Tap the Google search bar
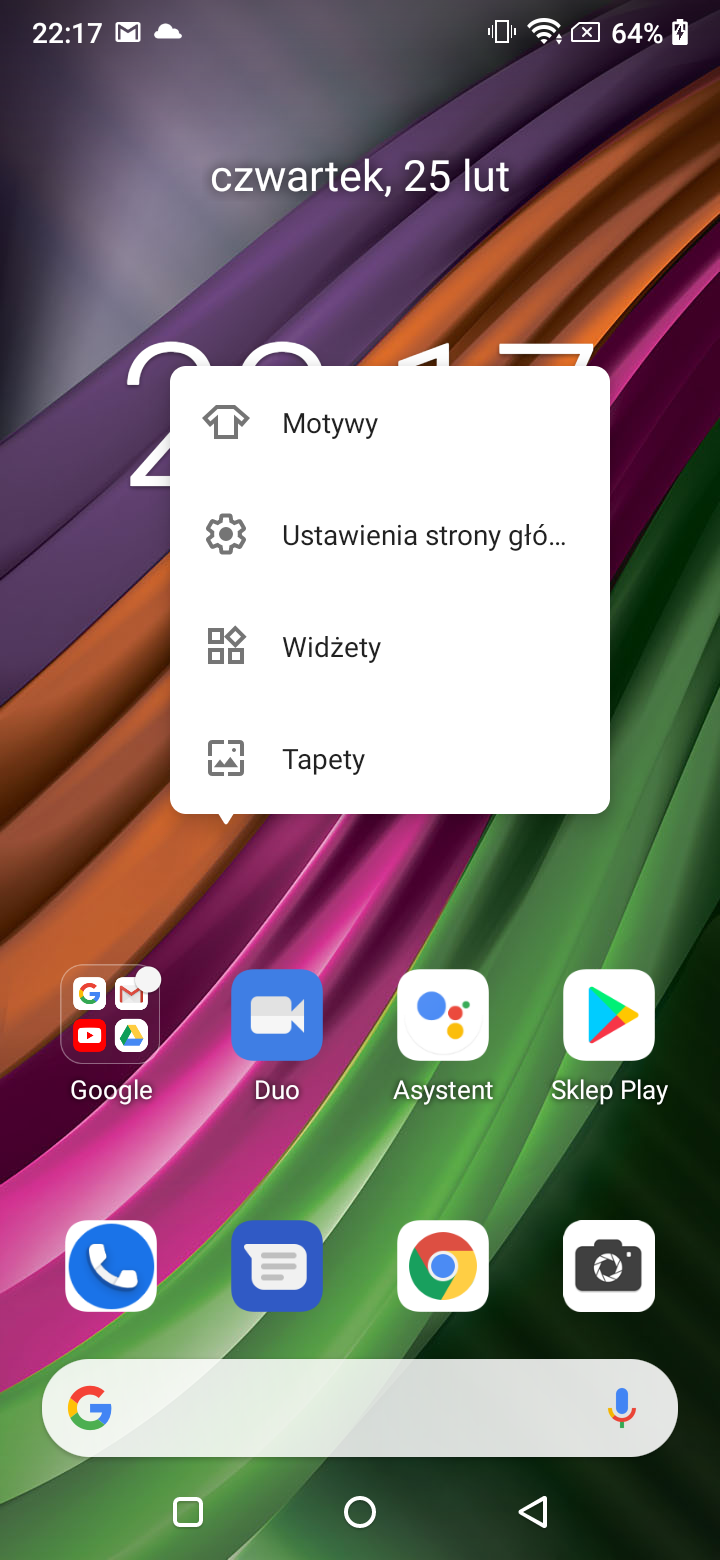 pyautogui.click(x=340, y=1408)
